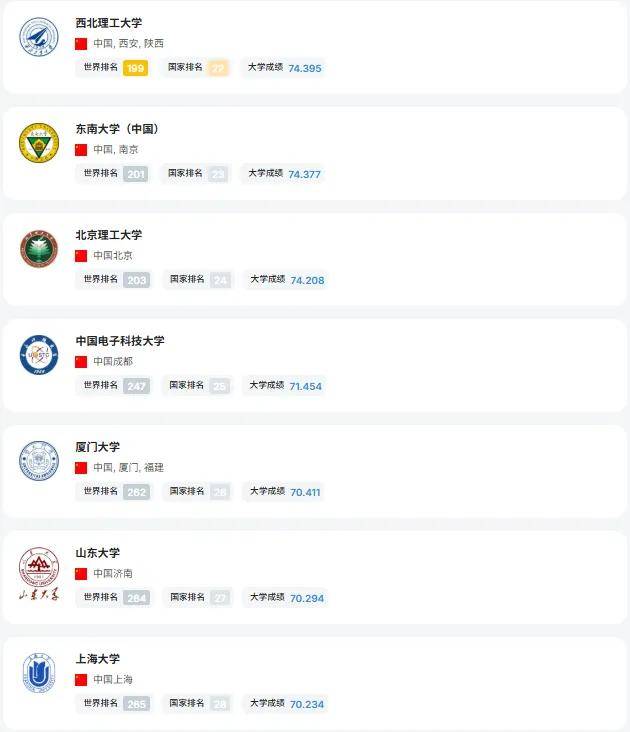The image size is (630, 732).
Task: View details for 北京理工大学
Action: [x=108, y=235]
